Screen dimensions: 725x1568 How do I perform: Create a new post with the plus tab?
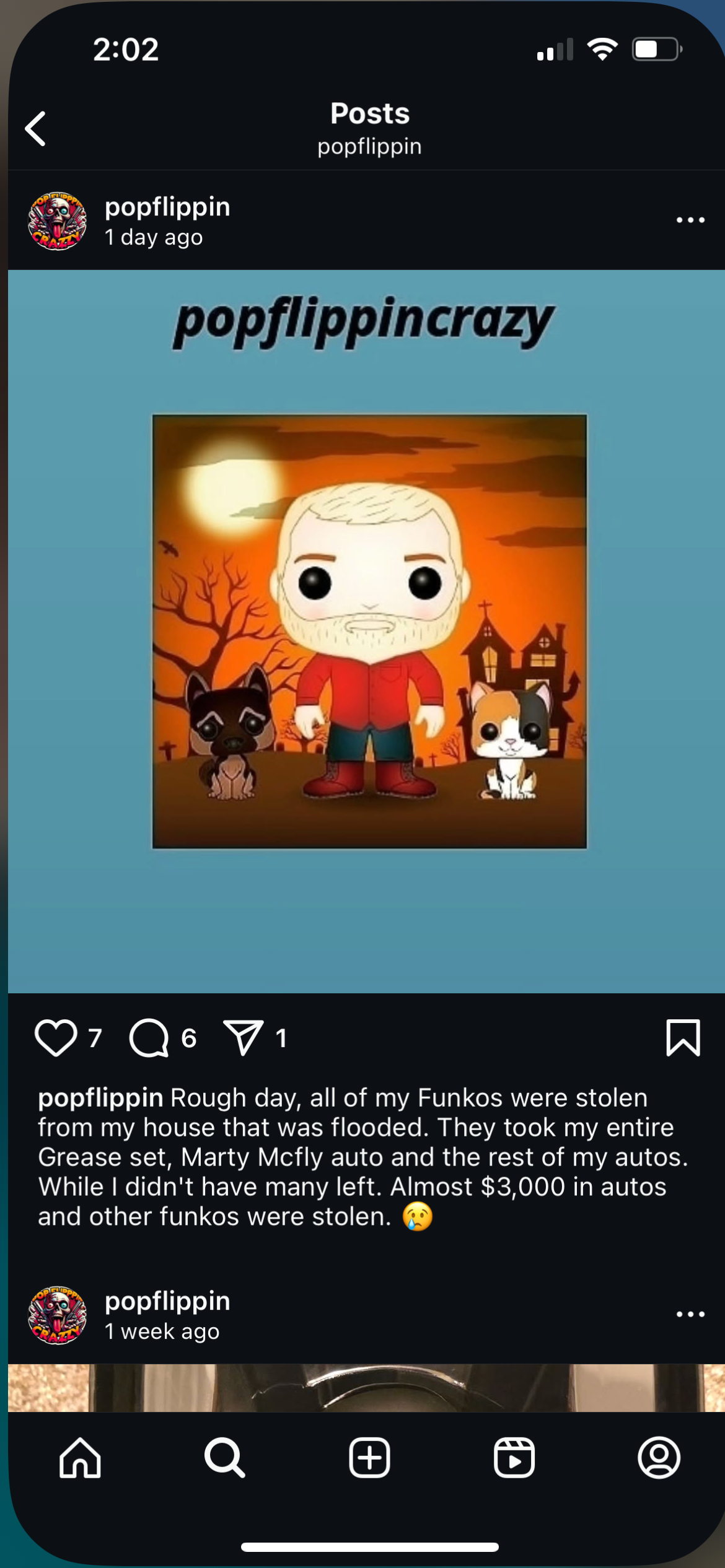(369, 1458)
